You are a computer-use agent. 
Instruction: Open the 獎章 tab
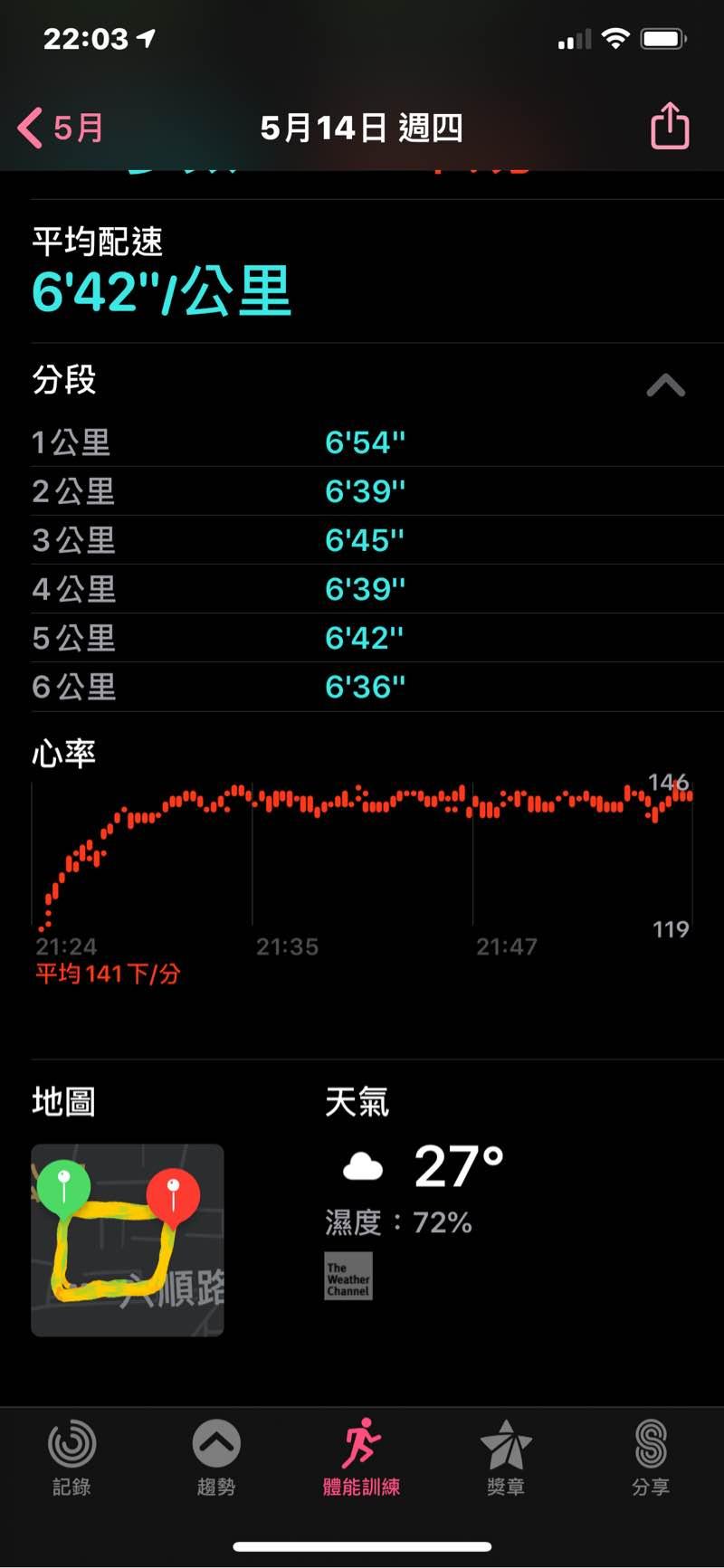[506, 1456]
